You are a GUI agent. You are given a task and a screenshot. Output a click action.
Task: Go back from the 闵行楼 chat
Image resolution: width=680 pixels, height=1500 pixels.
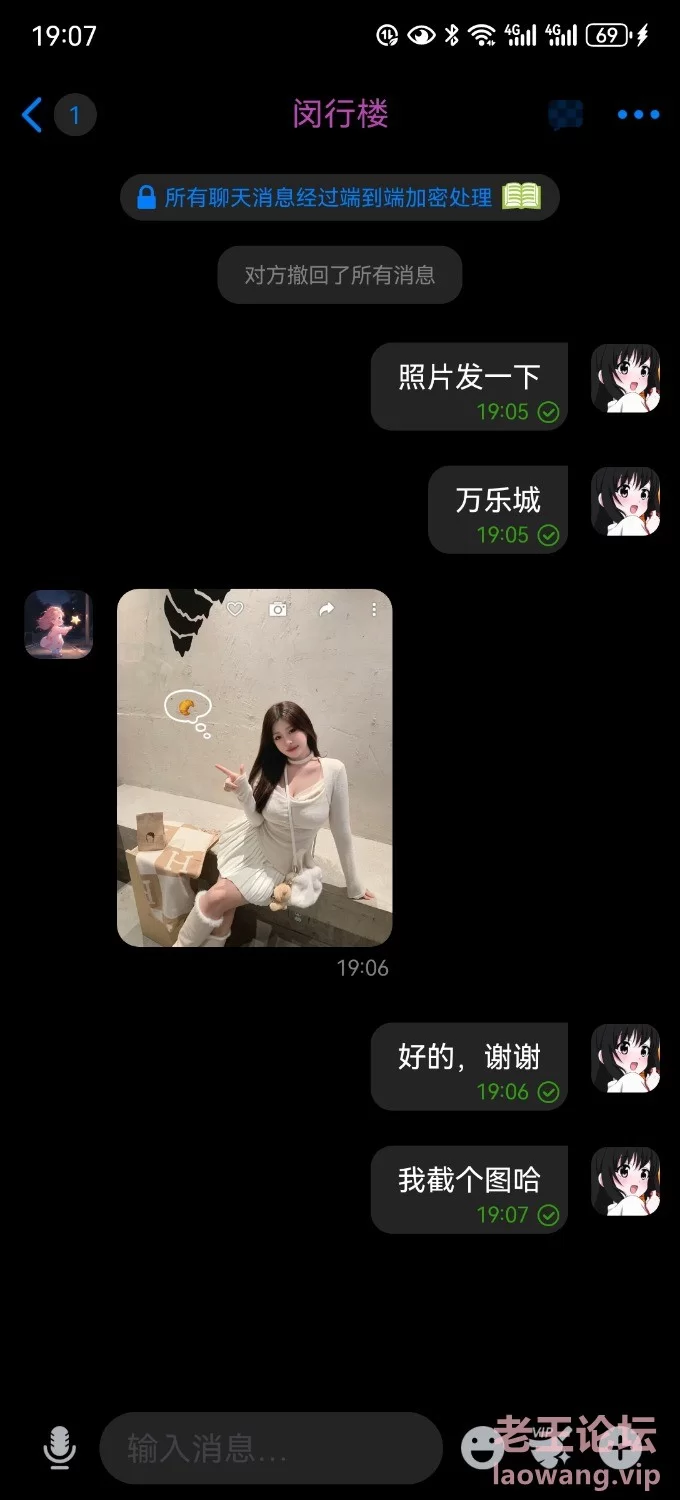tap(32, 115)
